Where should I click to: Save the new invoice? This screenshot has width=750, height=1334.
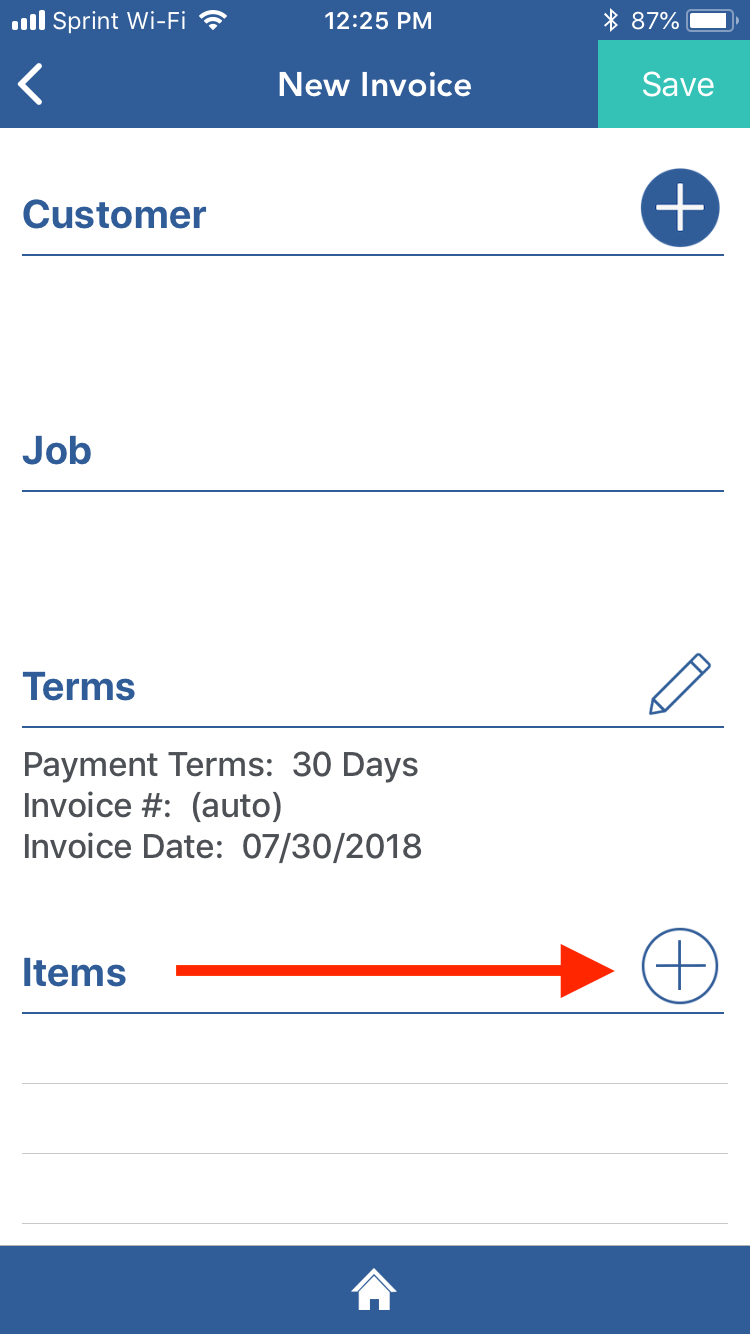(x=676, y=85)
